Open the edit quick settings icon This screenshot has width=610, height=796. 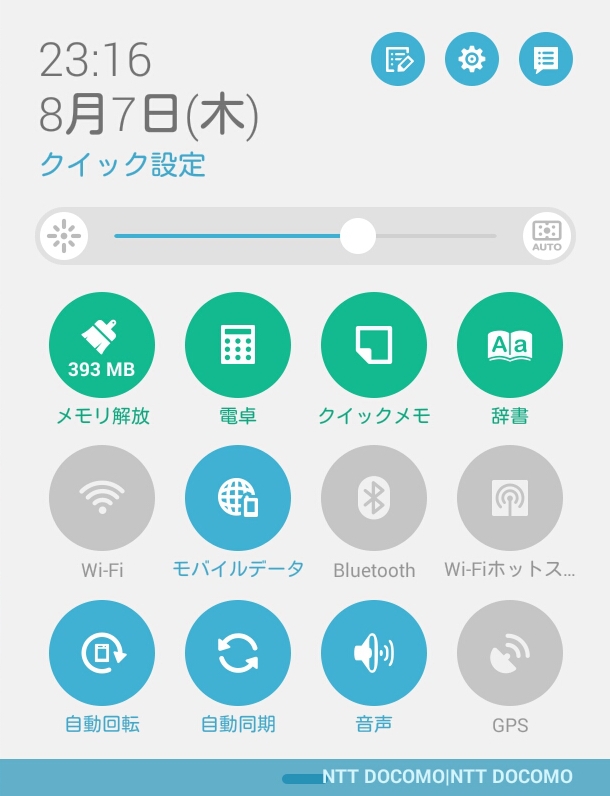tap(398, 59)
